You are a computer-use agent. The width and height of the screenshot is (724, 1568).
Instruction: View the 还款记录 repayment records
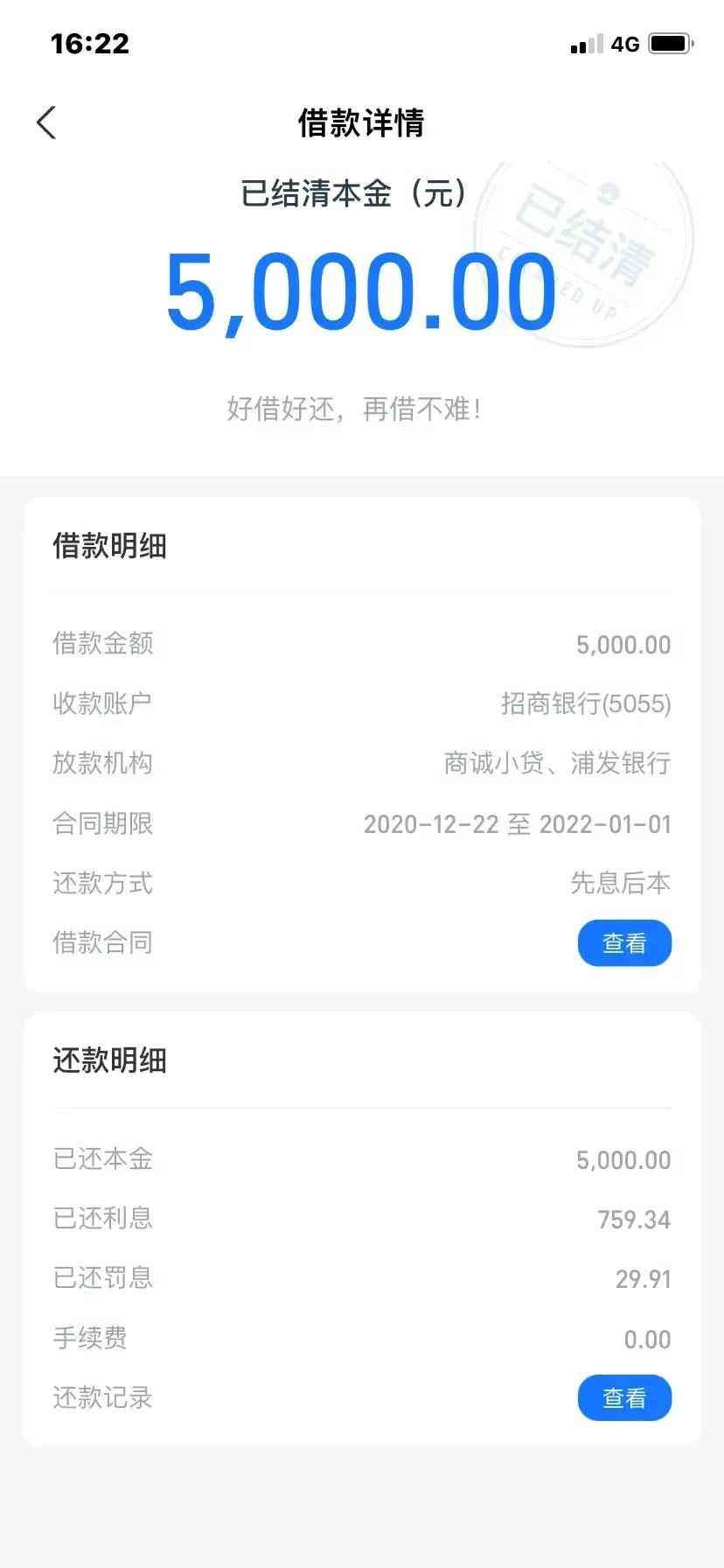click(x=623, y=1398)
